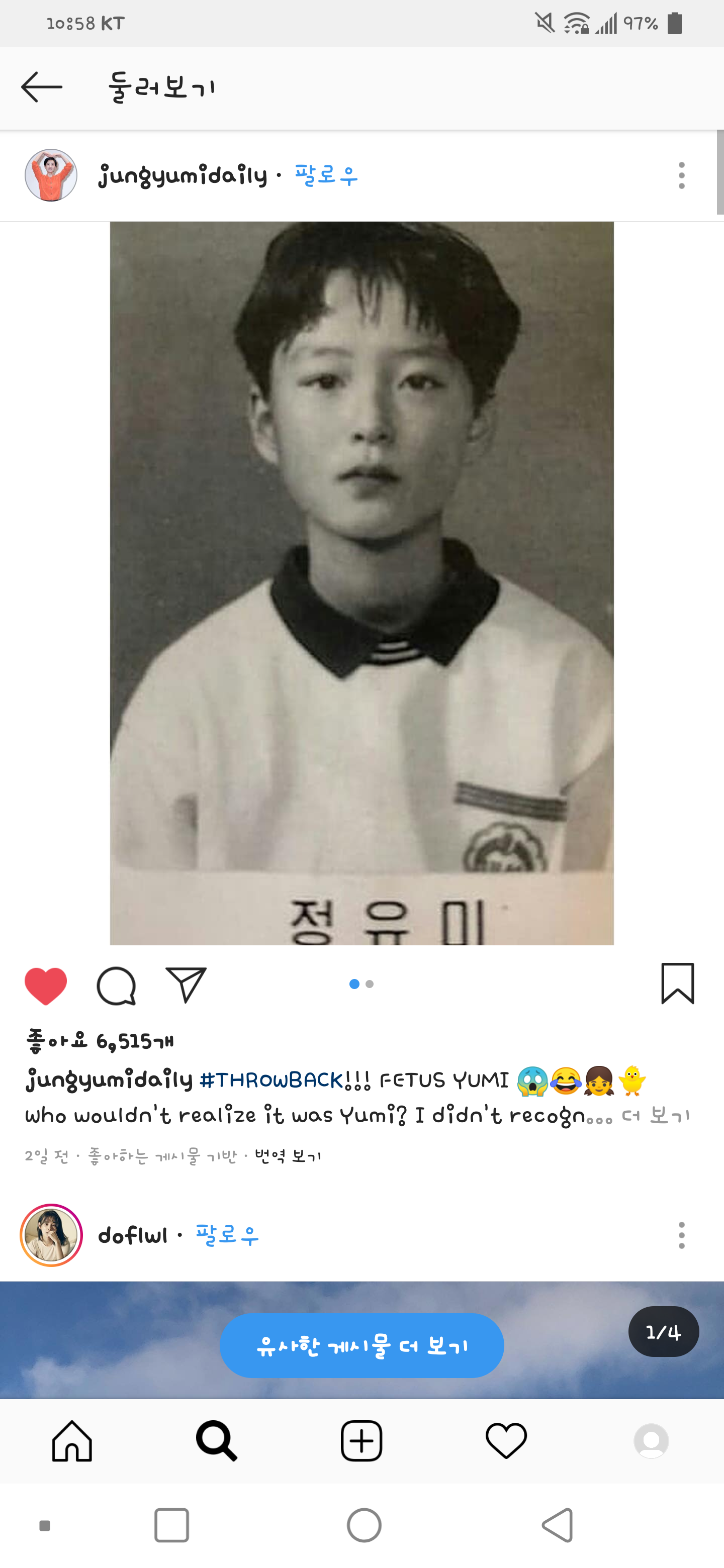
Task: Share jungyumidaily's post via paper plane
Action: point(187,984)
